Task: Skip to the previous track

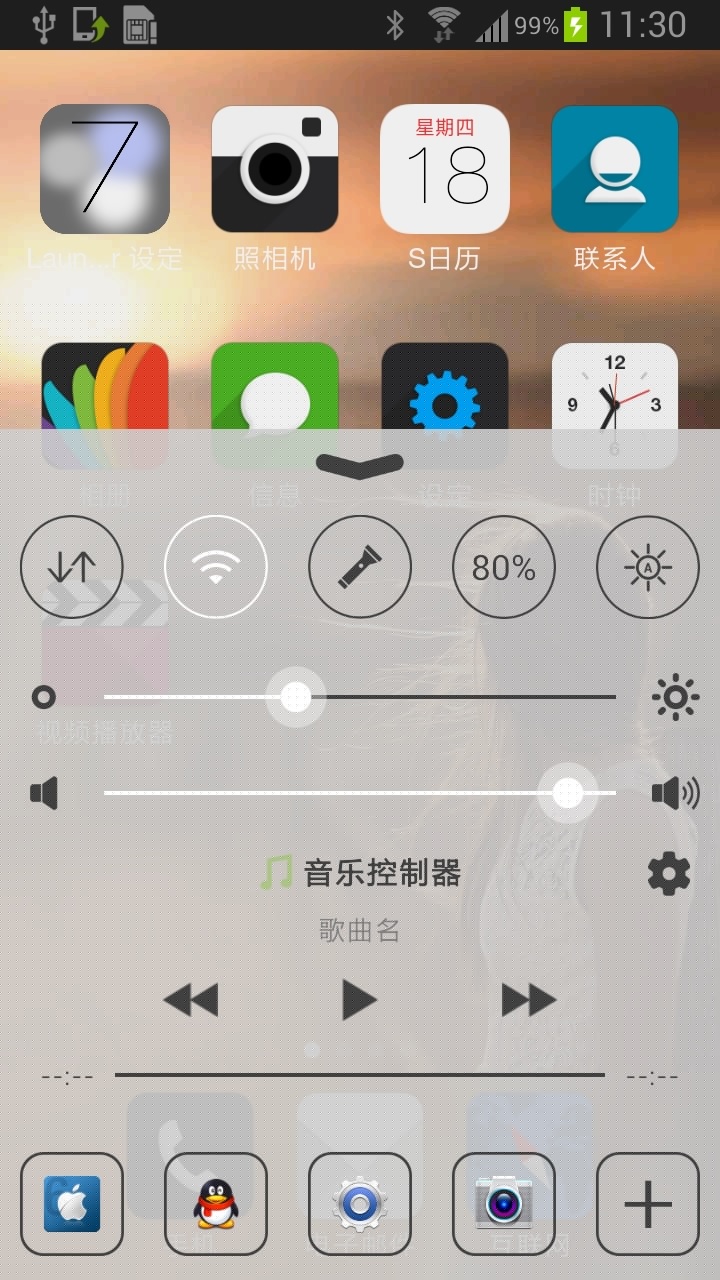Action: (190, 999)
